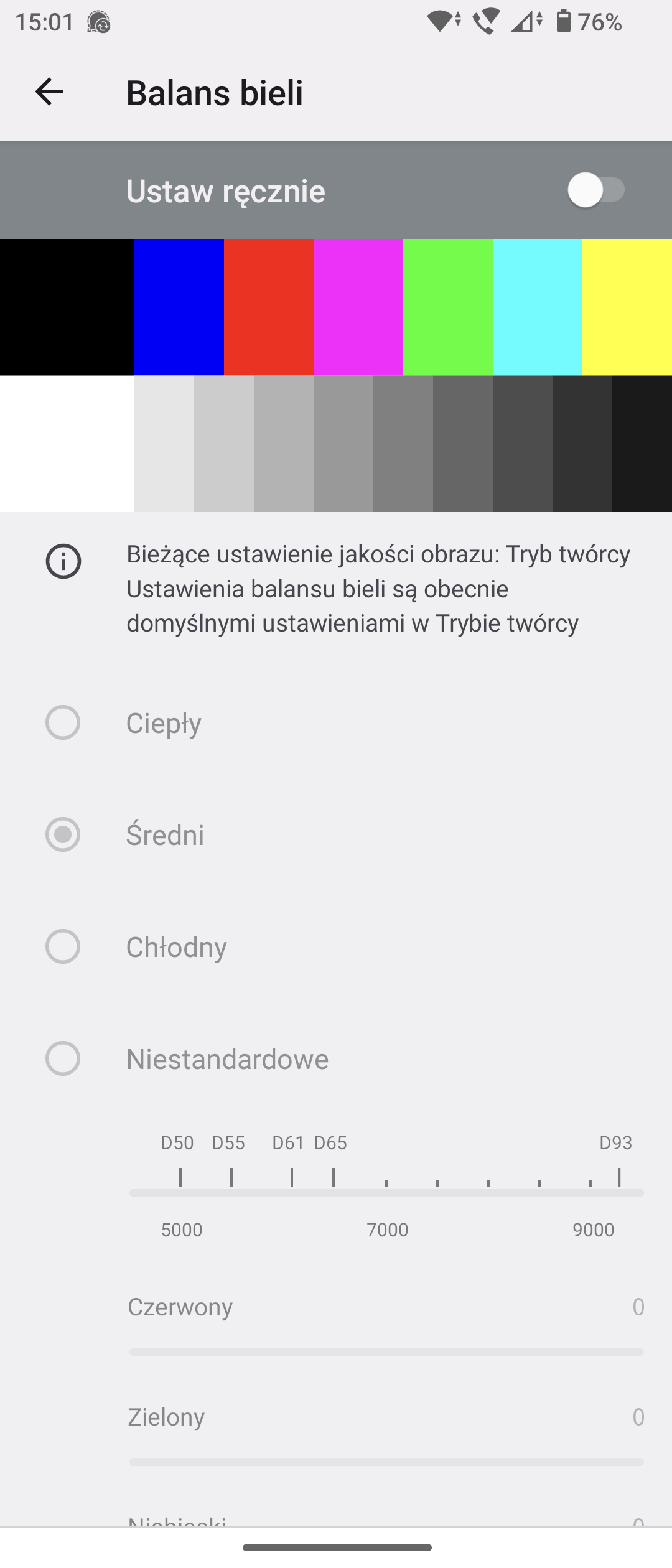This screenshot has height=1568, width=672.
Task: Select the Chłodny white balance option
Action: tap(63, 946)
